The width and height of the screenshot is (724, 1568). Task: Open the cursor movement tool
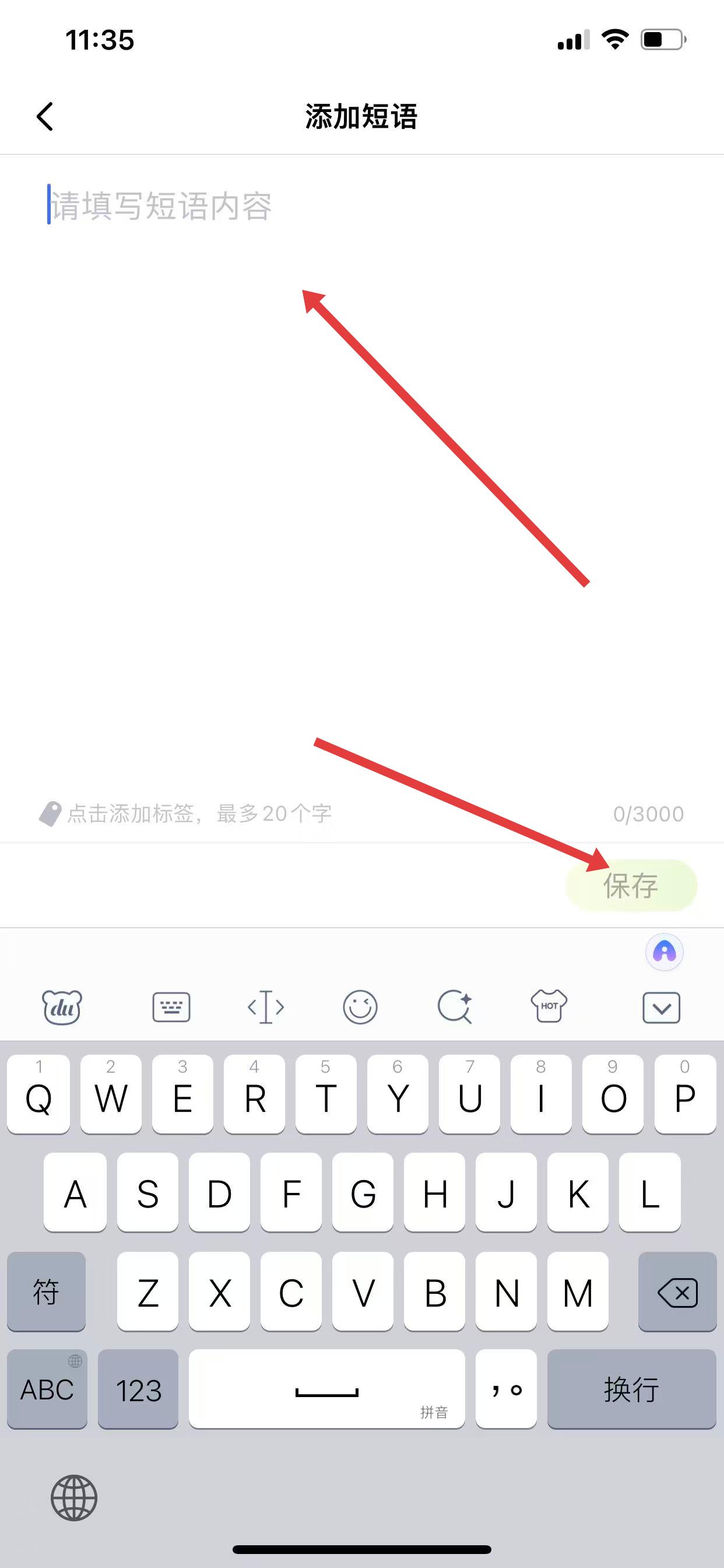(266, 1007)
